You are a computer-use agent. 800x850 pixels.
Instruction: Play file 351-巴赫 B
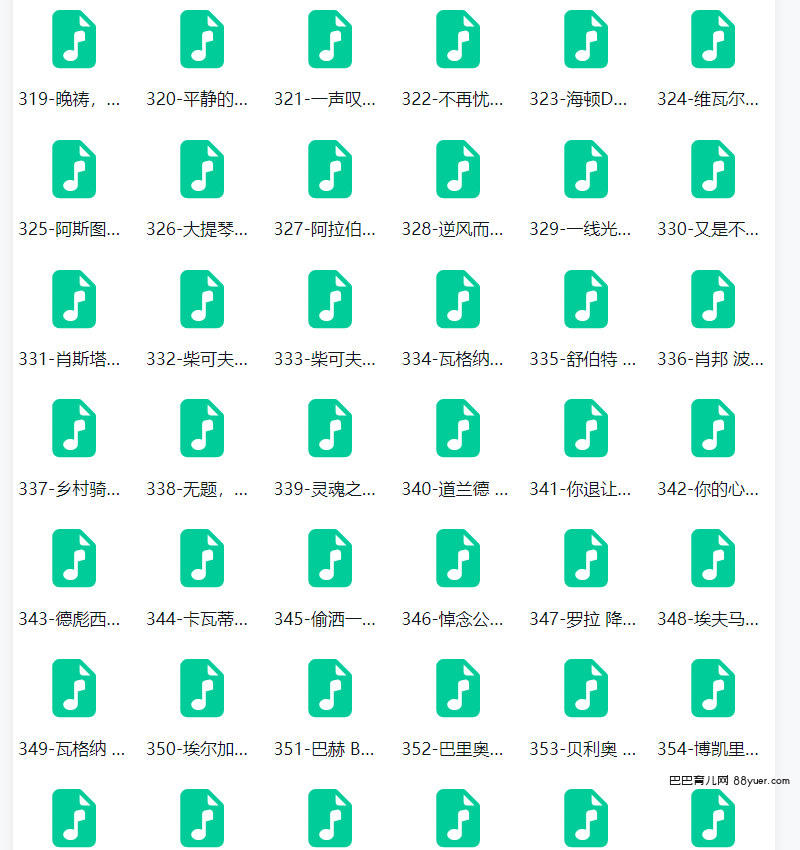[330, 688]
